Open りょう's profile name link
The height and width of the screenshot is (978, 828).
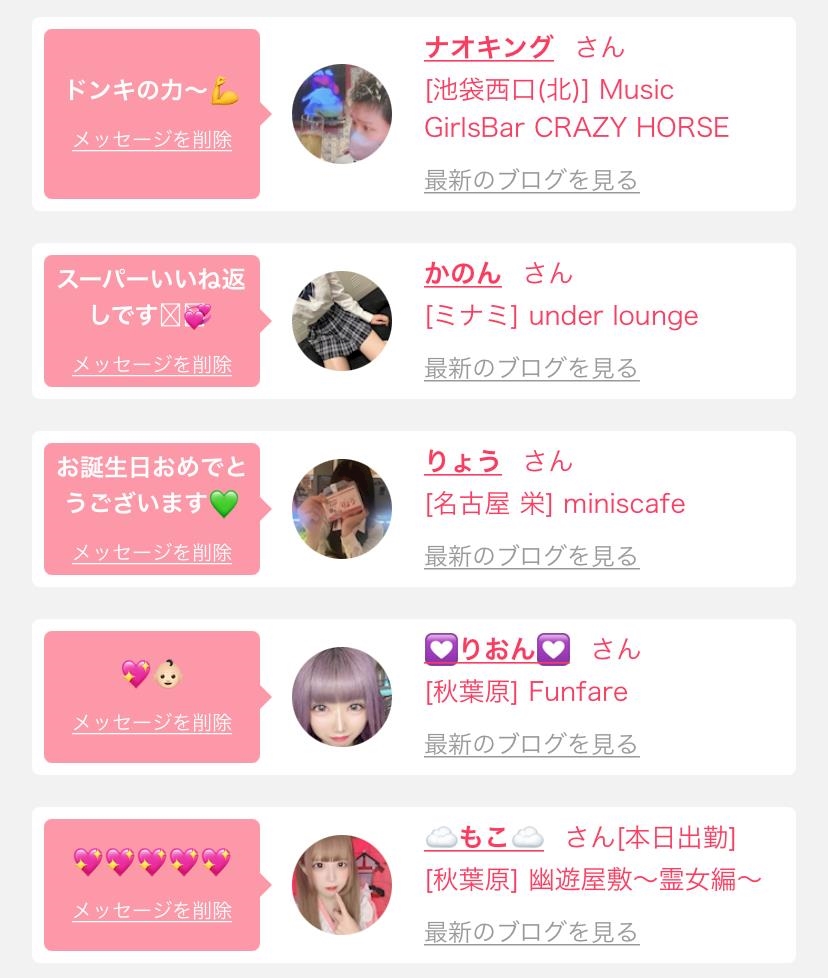[x=462, y=461]
